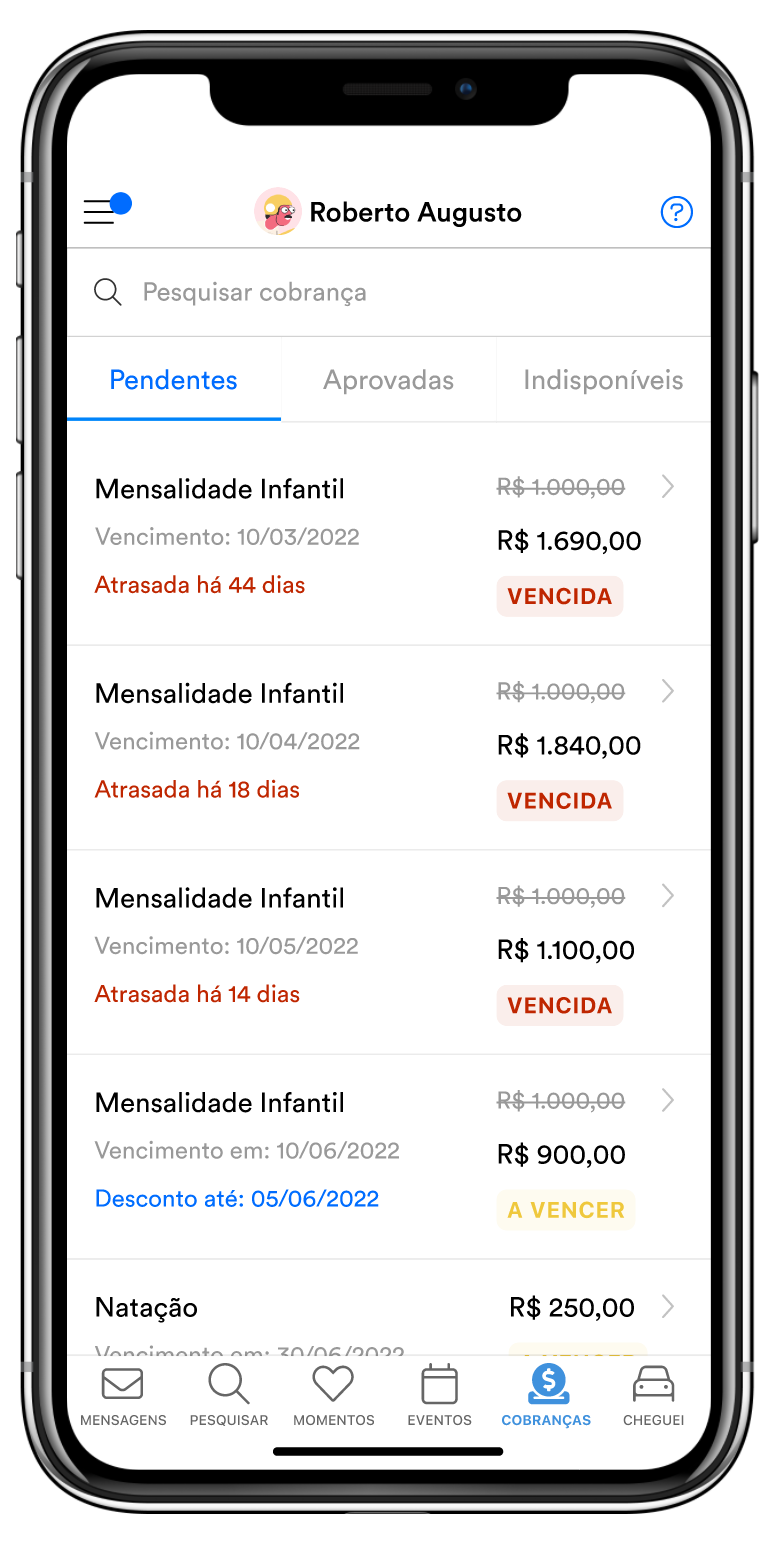Switch to the Aprovadas tab
Screen dimensions: 780x1542
388,380
